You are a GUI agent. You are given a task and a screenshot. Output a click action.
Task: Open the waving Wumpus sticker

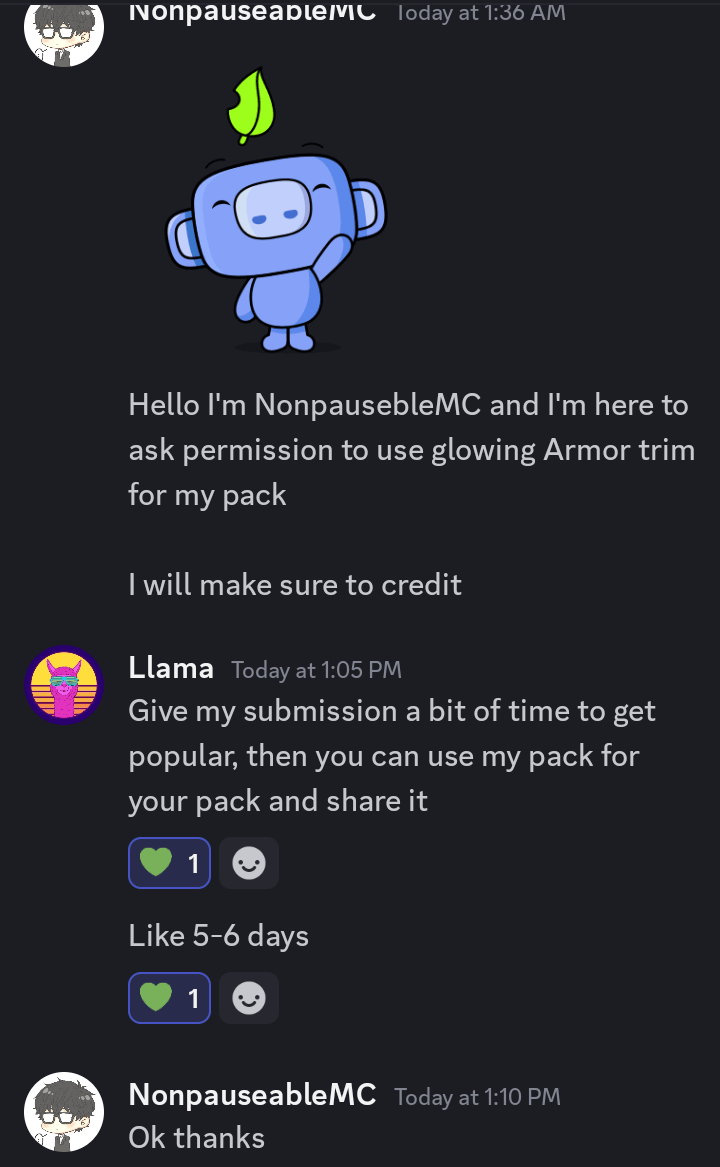coord(275,210)
